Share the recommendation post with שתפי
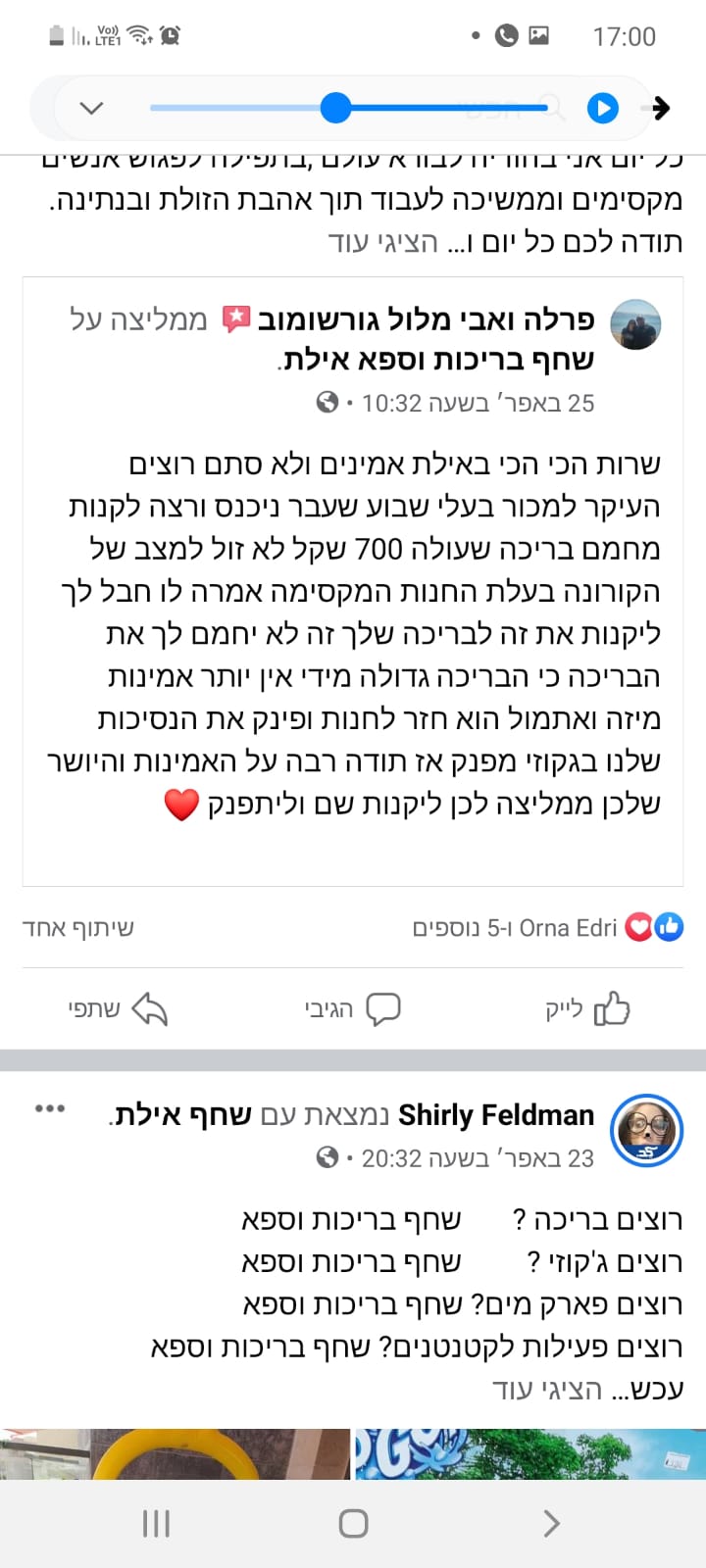Viewport: 706px width, 1568px height. [118, 1008]
